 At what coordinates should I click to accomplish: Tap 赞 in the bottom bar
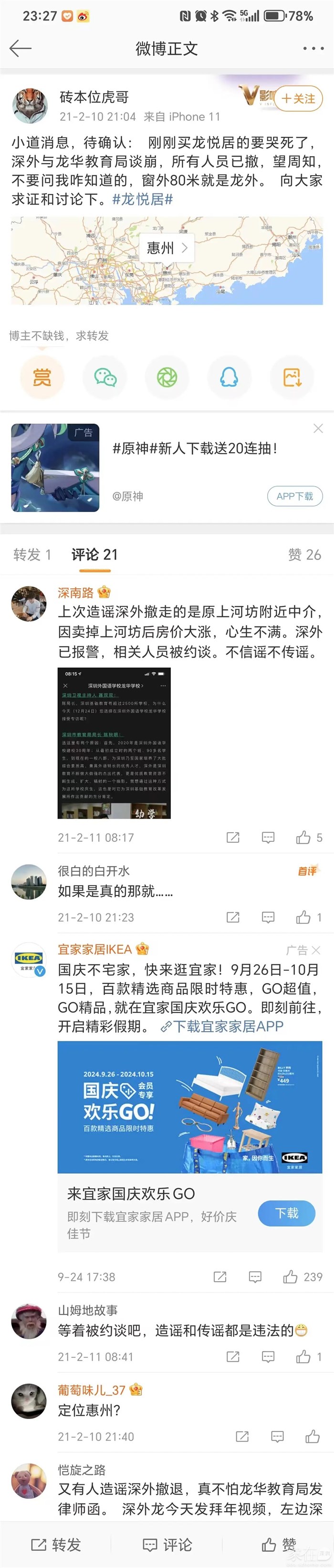pos(279,1545)
